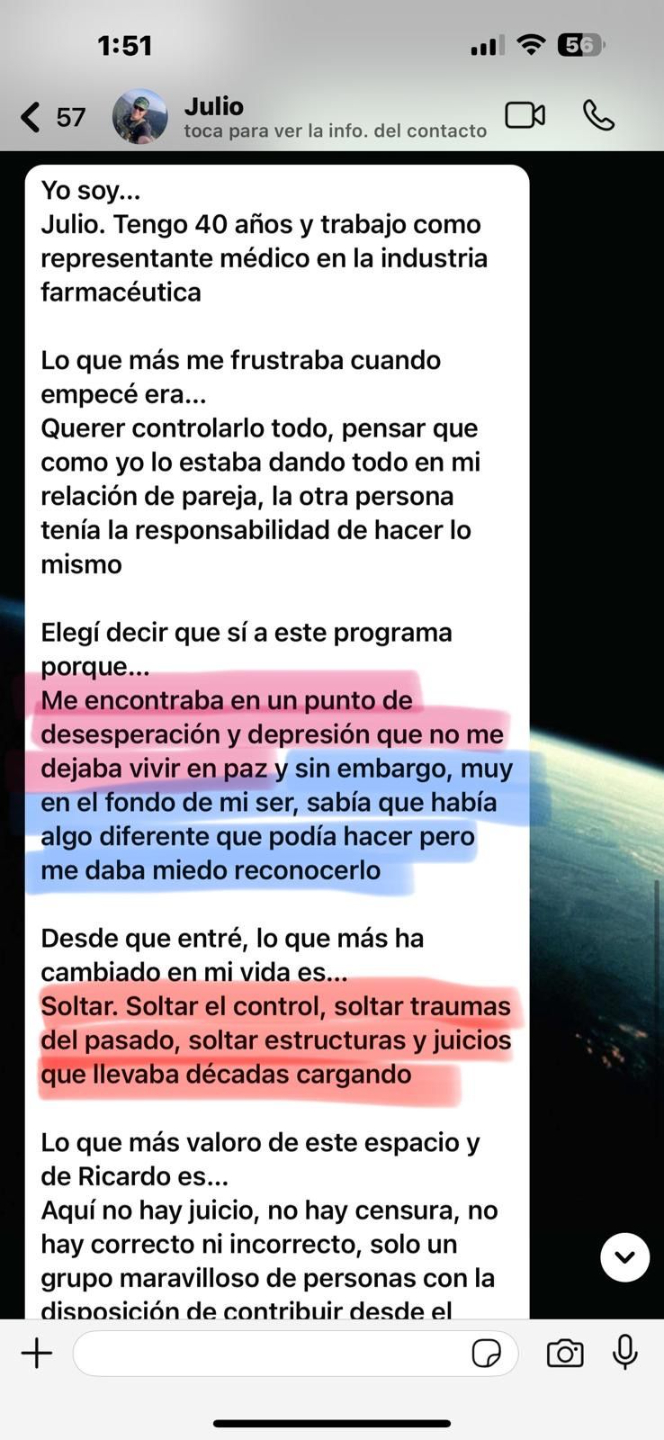Tap the voice message microphone
Screen dimensions: 664x1440
[626, 1352]
